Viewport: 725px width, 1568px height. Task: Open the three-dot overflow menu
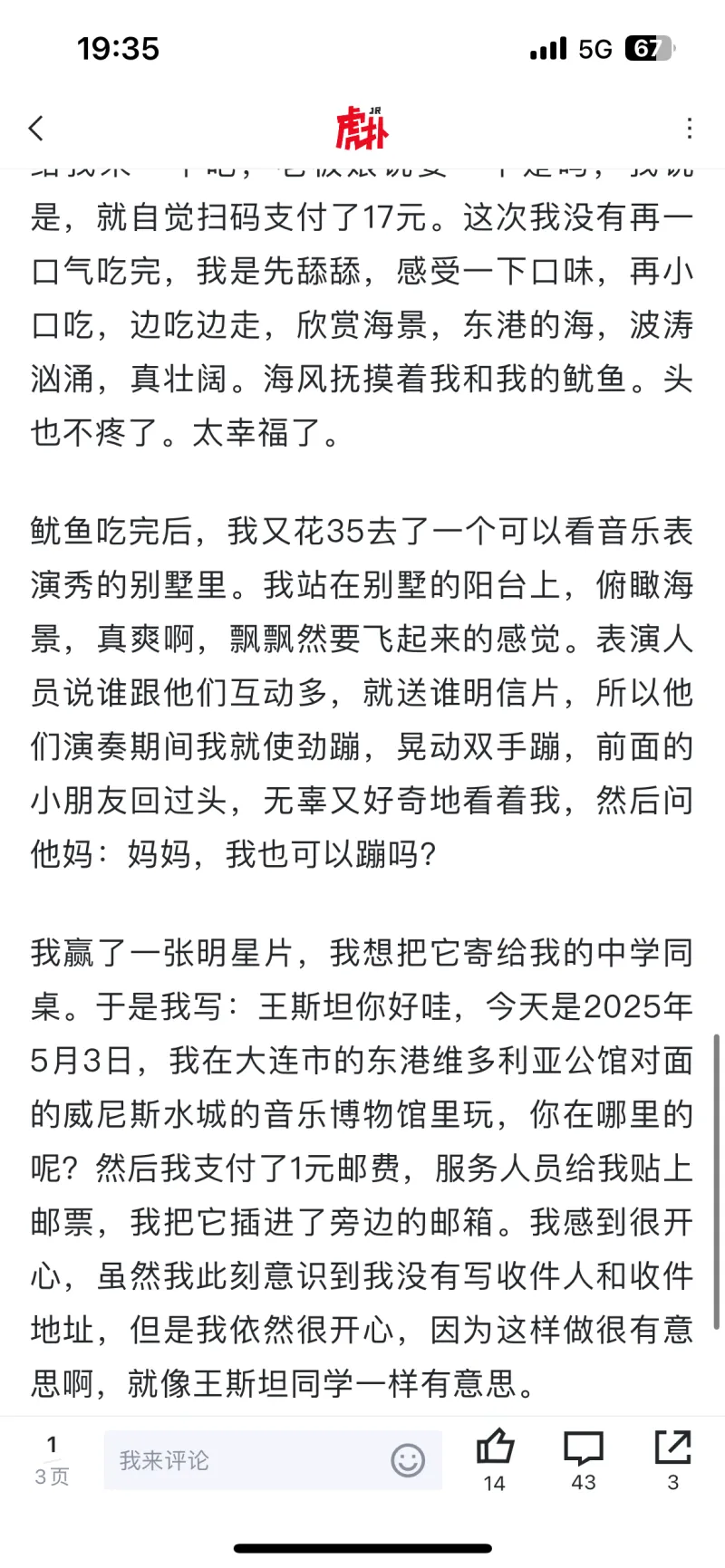[x=690, y=129]
